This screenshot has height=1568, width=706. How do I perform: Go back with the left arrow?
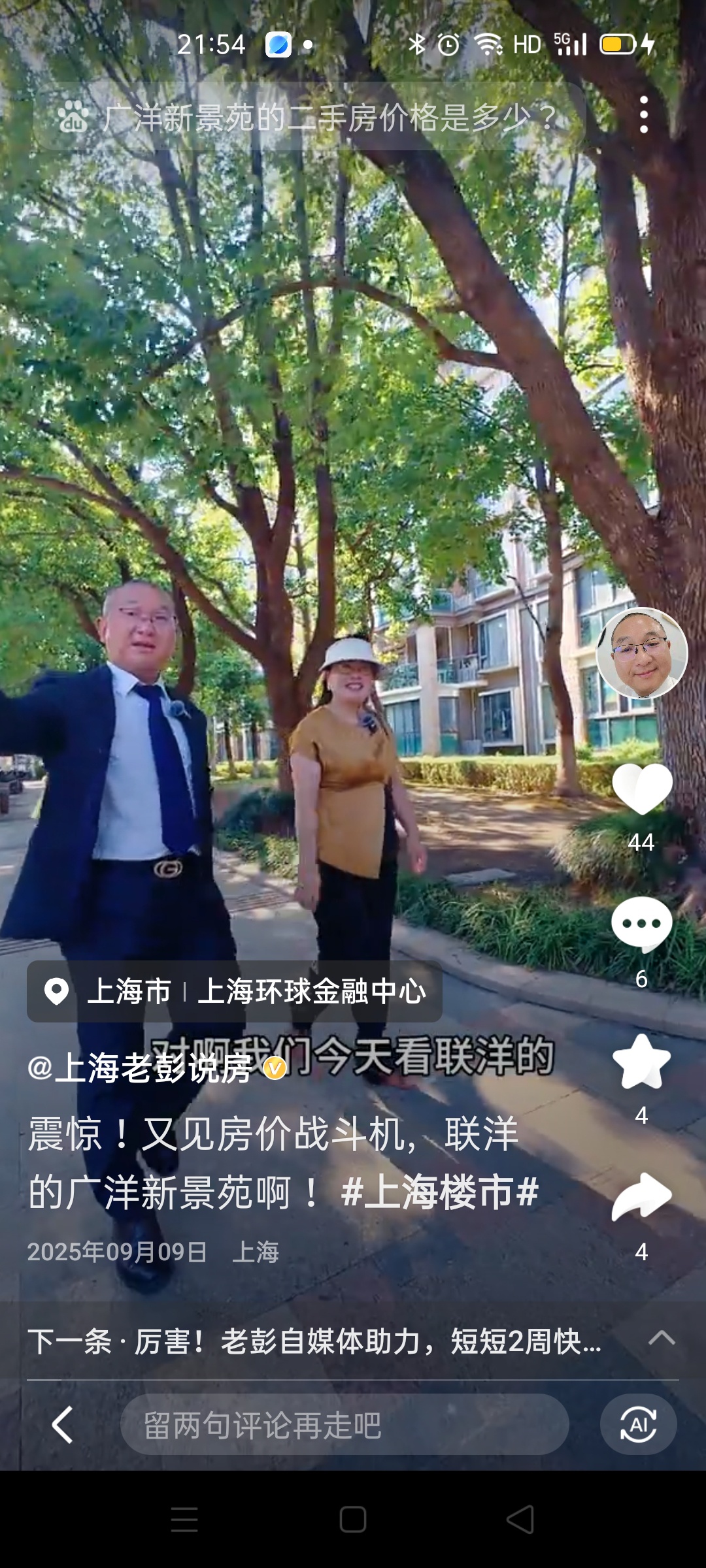pyautogui.click(x=63, y=1424)
